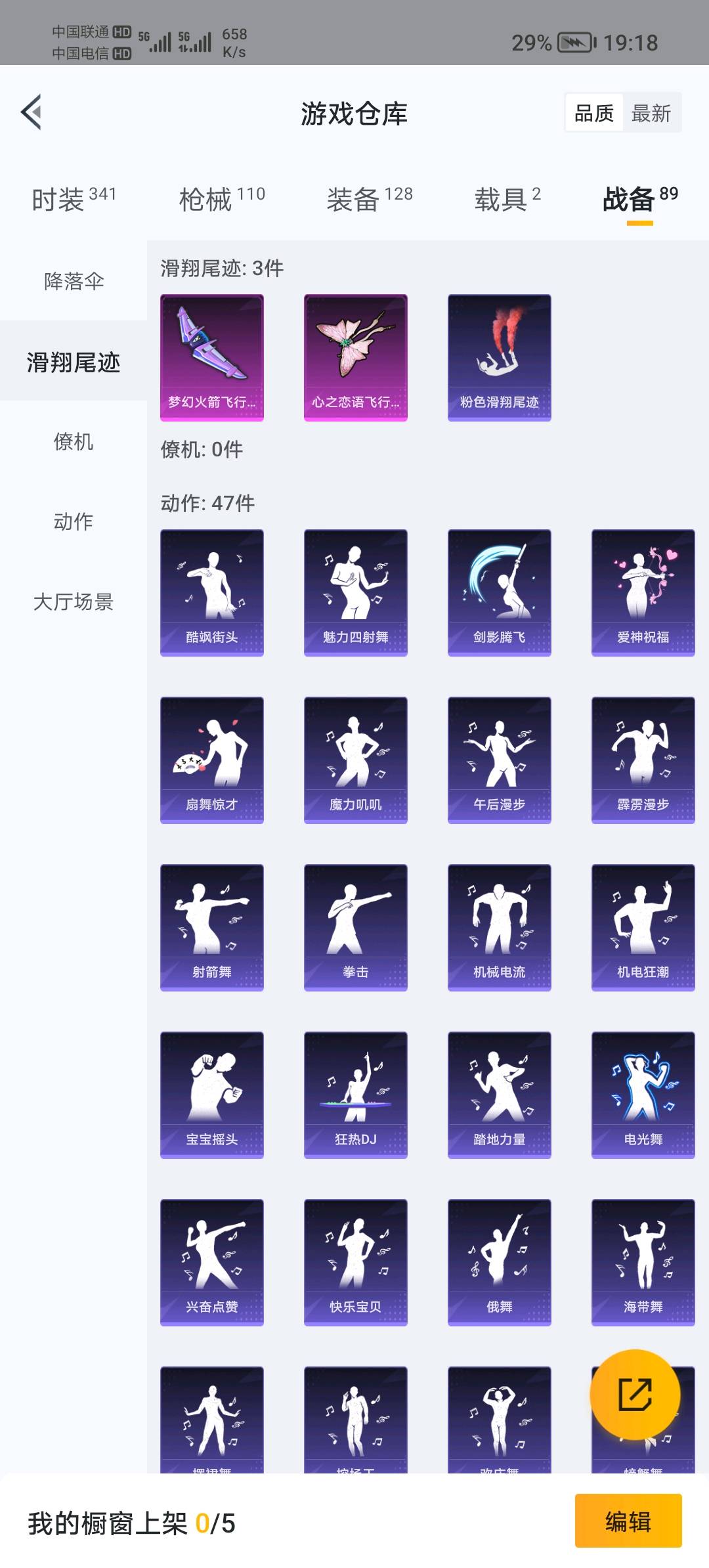Switch to the 载具 tab
709x1568 pixels.
click(507, 199)
